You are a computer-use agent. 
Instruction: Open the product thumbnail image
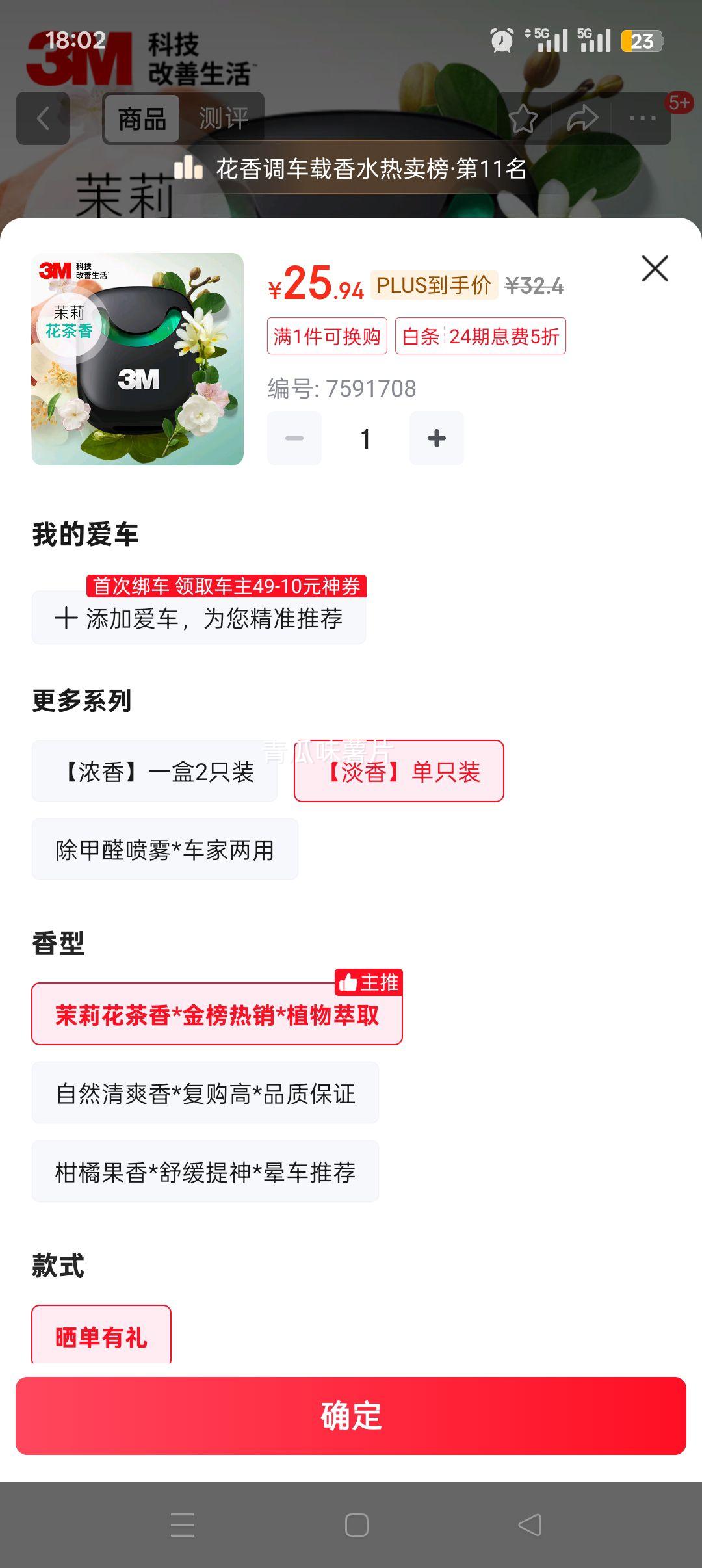[138, 359]
